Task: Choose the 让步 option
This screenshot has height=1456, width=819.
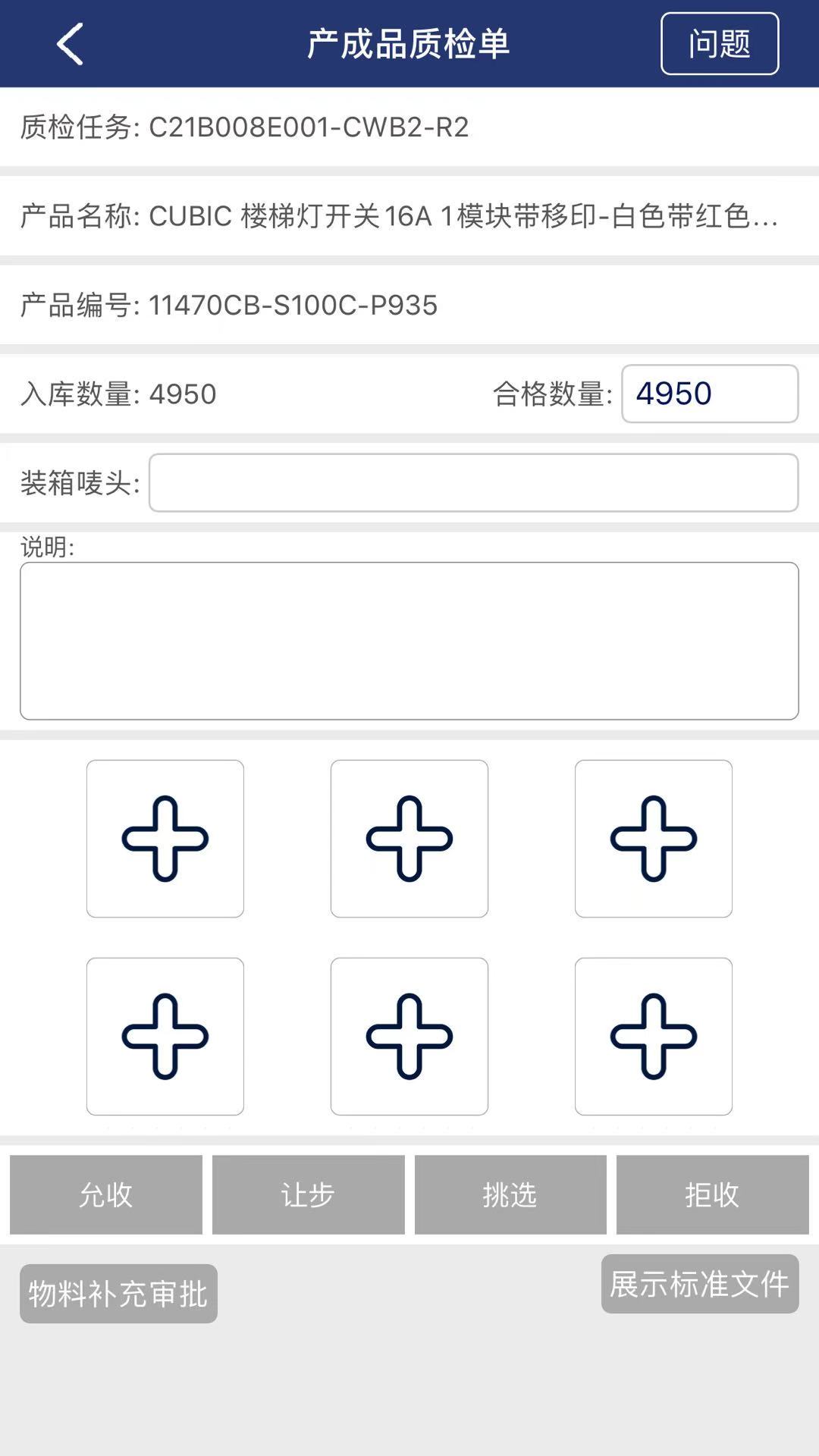Action: pos(308,1194)
